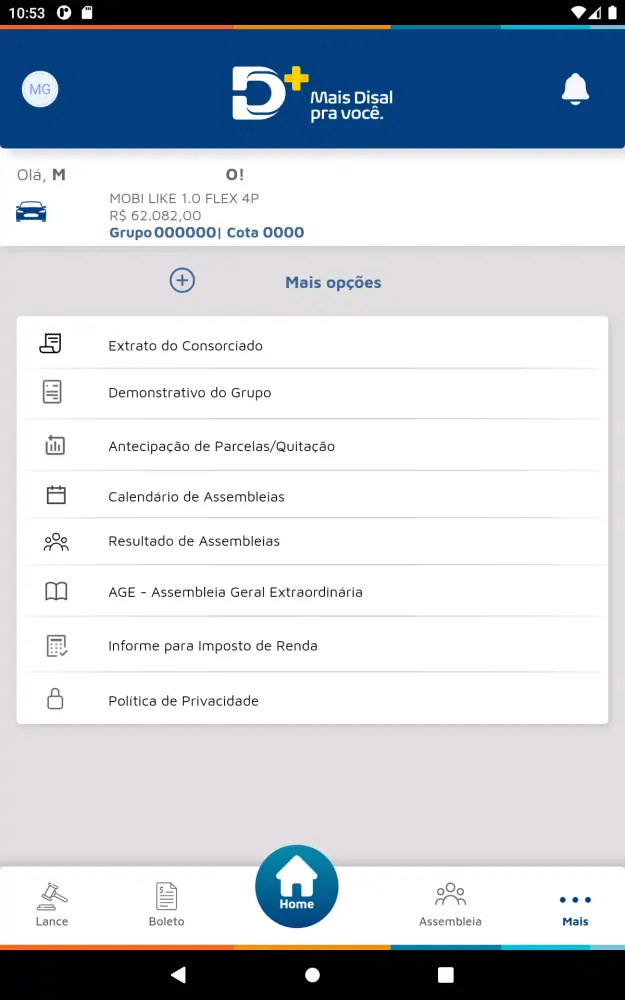Open the notifications bell
This screenshot has height=1000, width=625.
pyautogui.click(x=575, y=90)
